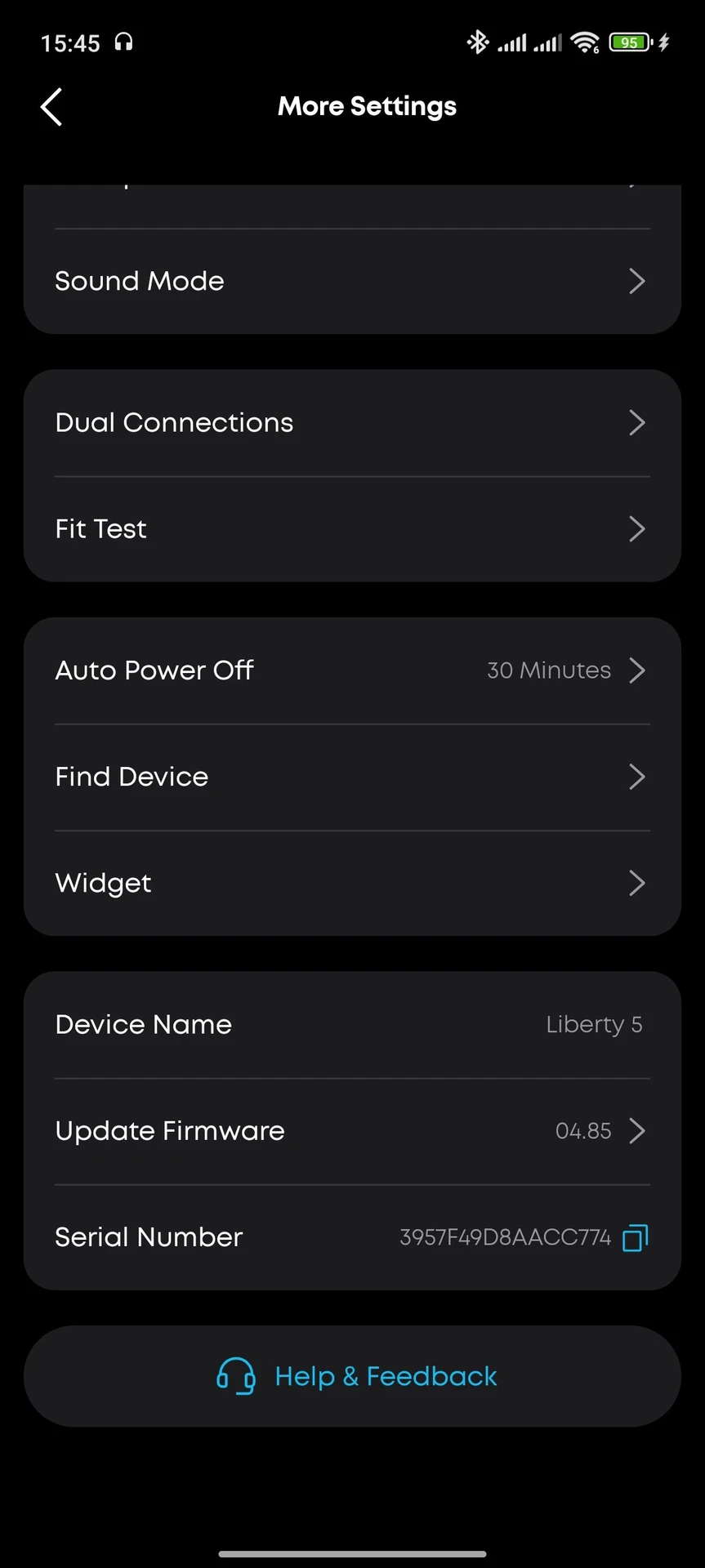Image resolution: width=705 pixels, height=1568 pixels.
Task: Edit the Device Name Liberty 5
Action: pos(352,1025)
